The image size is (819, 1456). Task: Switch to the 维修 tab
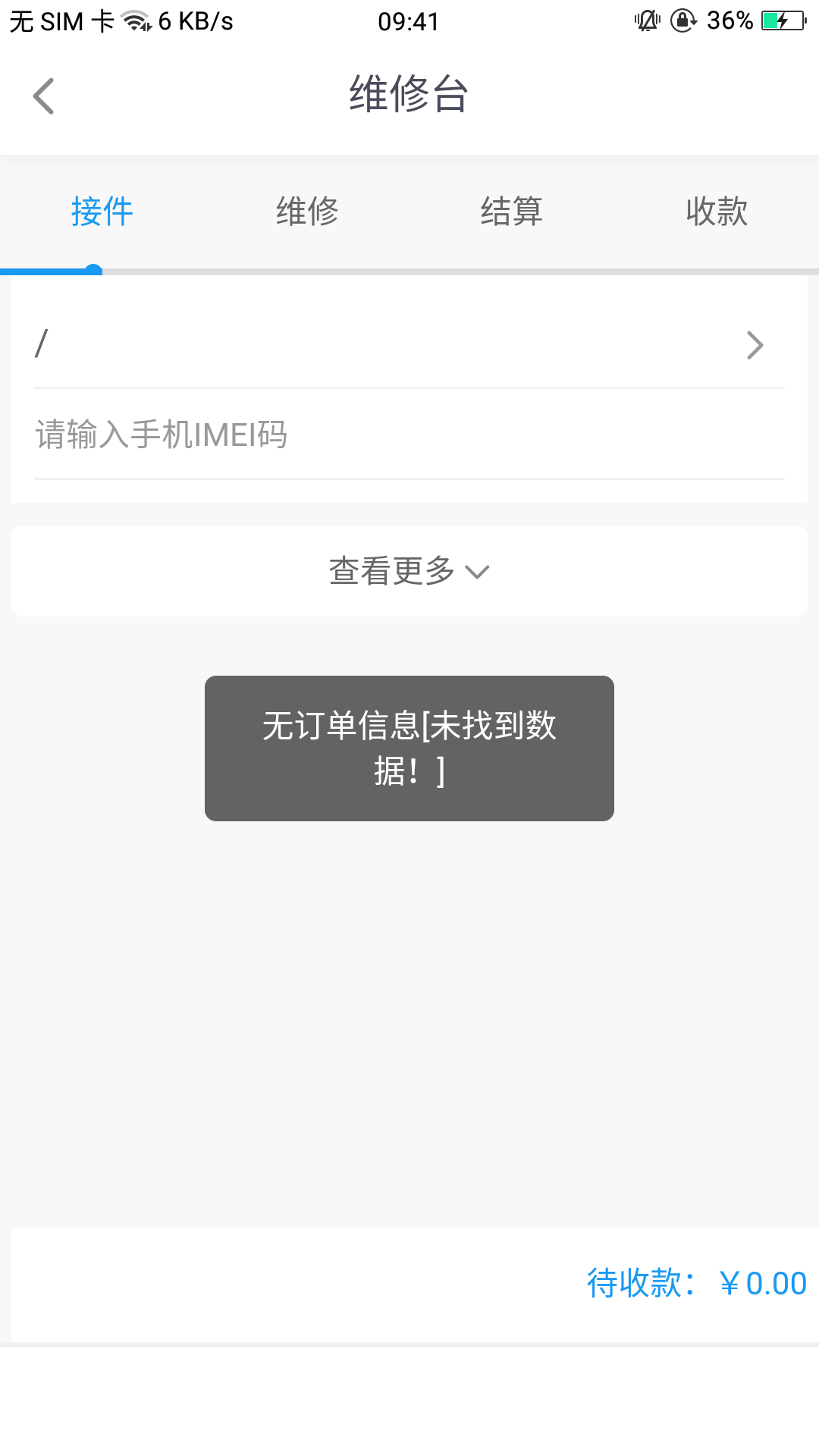pyautogui.click(x=307, y=212)
